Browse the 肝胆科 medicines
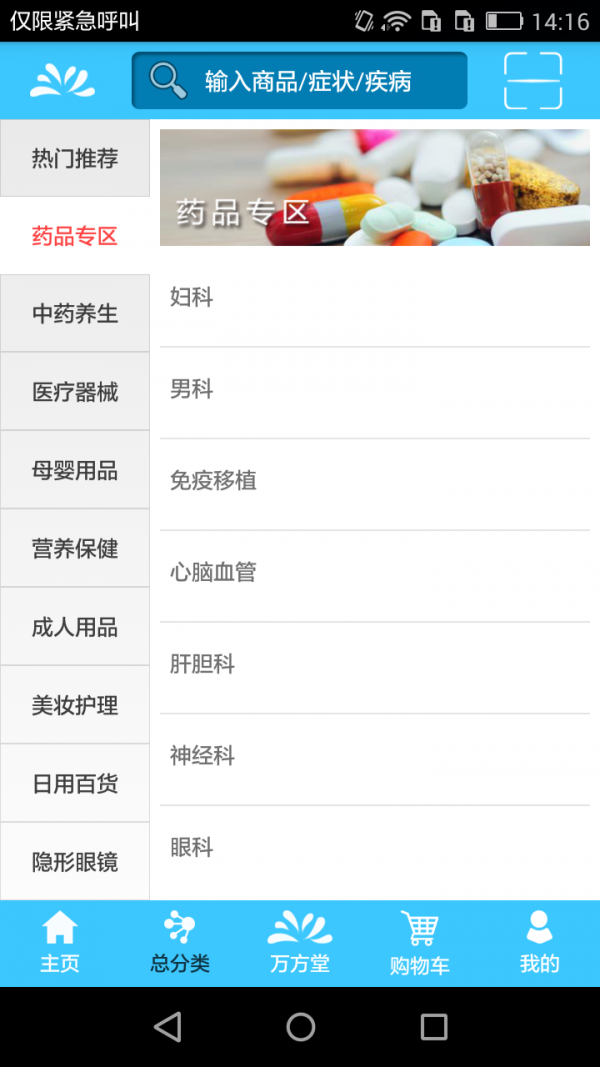This screenshot has width=600, height=1067. (374, 665)
